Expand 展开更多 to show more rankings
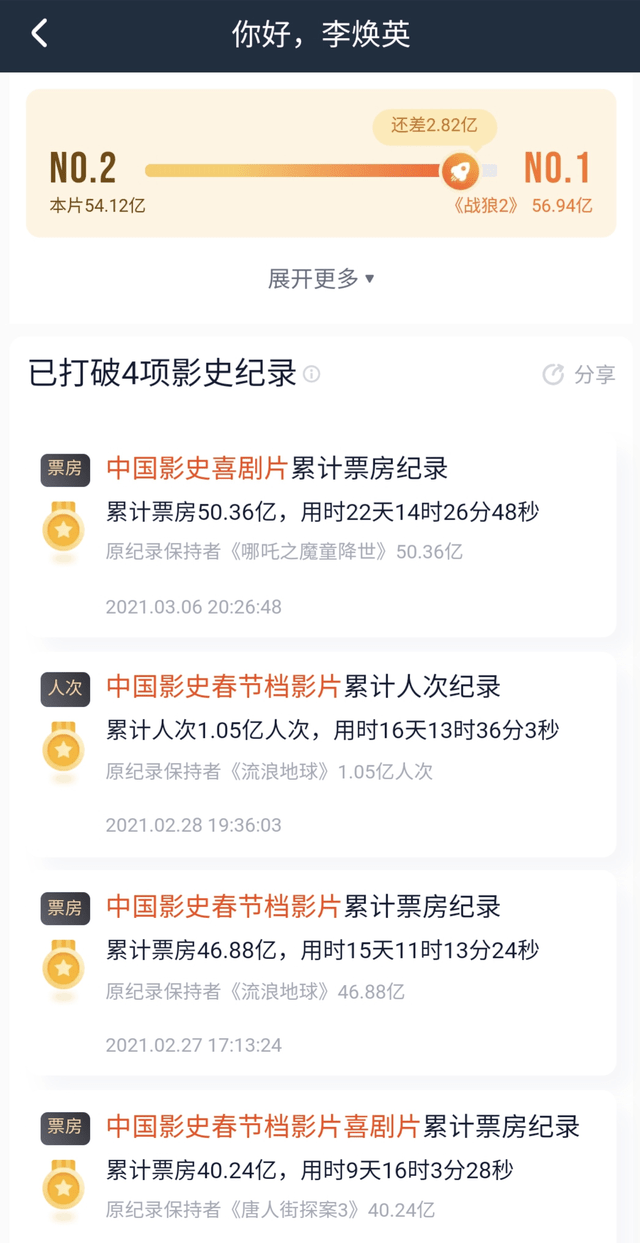Screen dimensions: 640x1243 click(320, 279)
